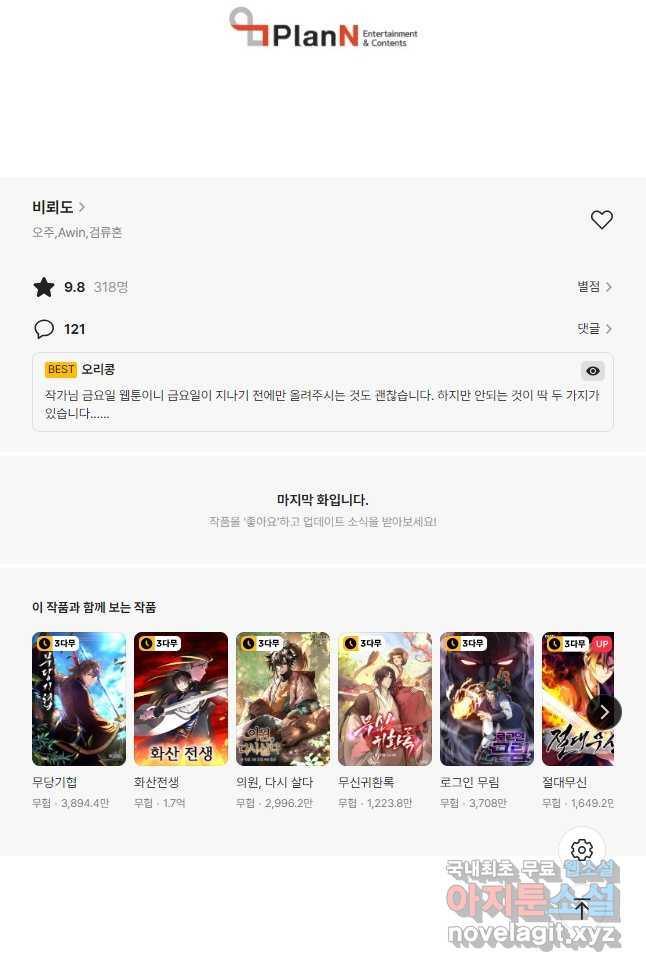Screen dimensions: 646x972
Task: Toggle the best comment visibility eye icon
Action: [593, 371]
